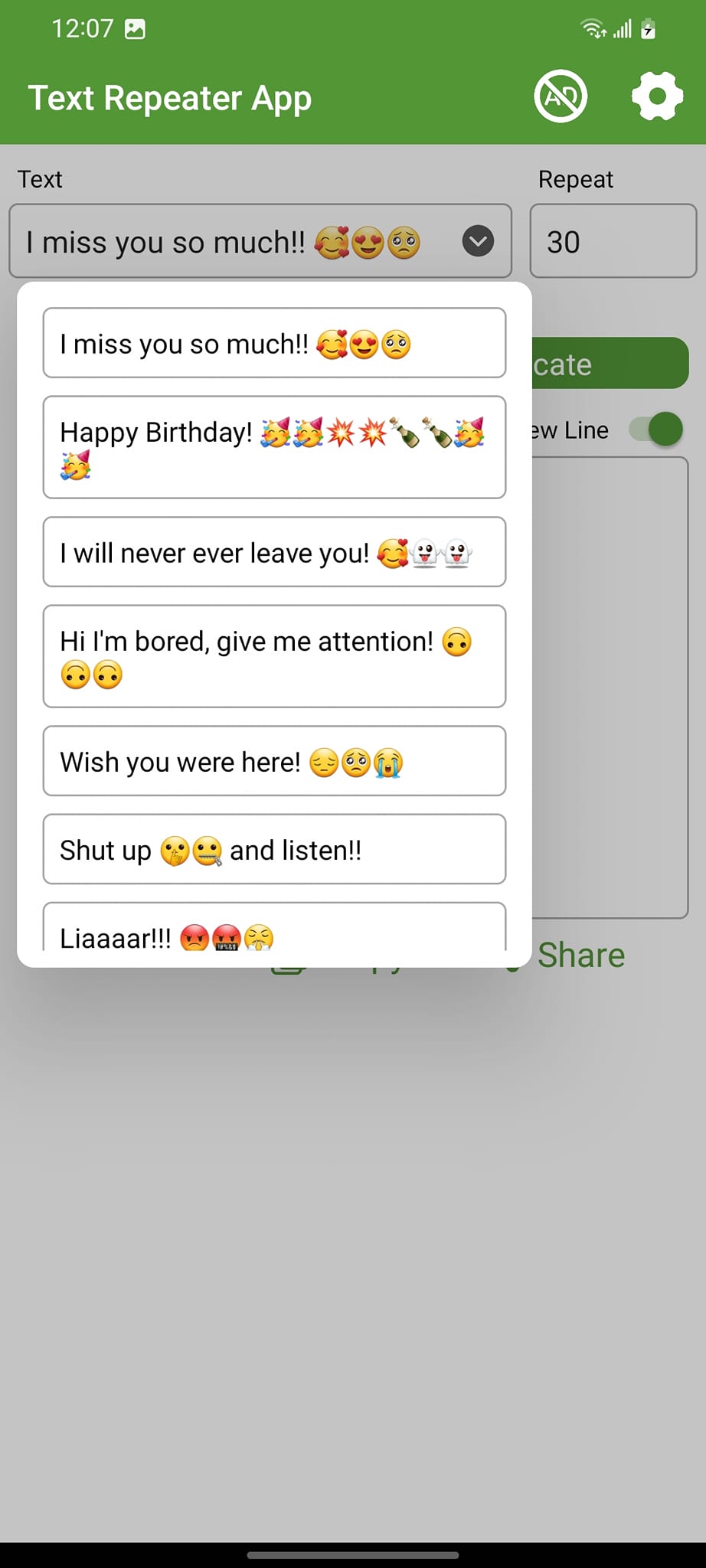Select 'Hi I'm bored, give me attention!' preset

coord(274,656)
